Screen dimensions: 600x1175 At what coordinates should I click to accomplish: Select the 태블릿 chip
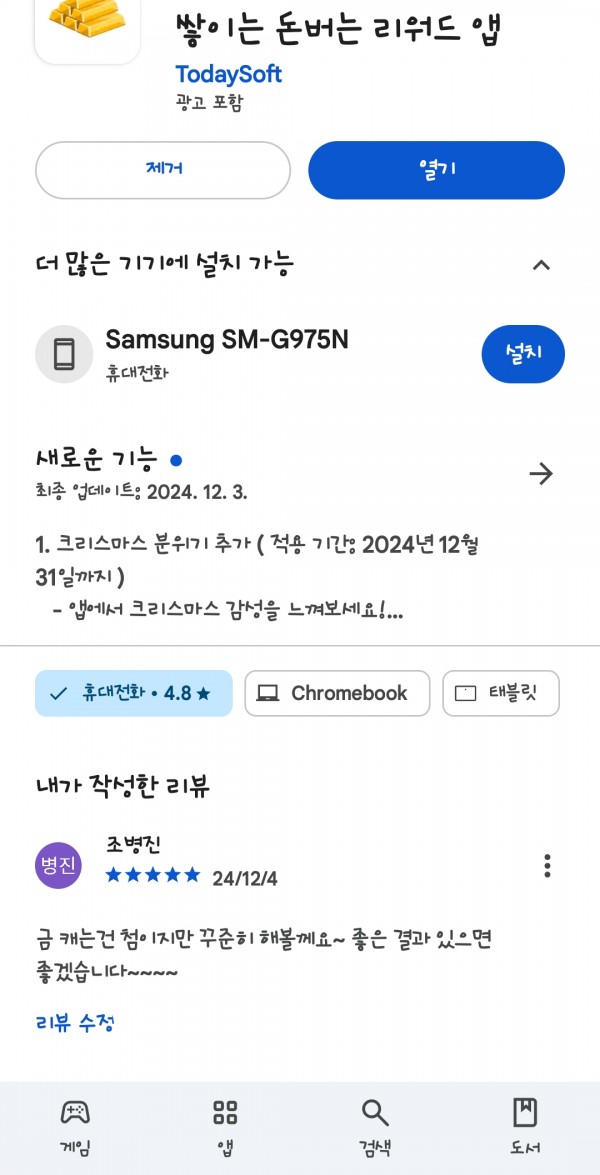[x=500, y=693]
